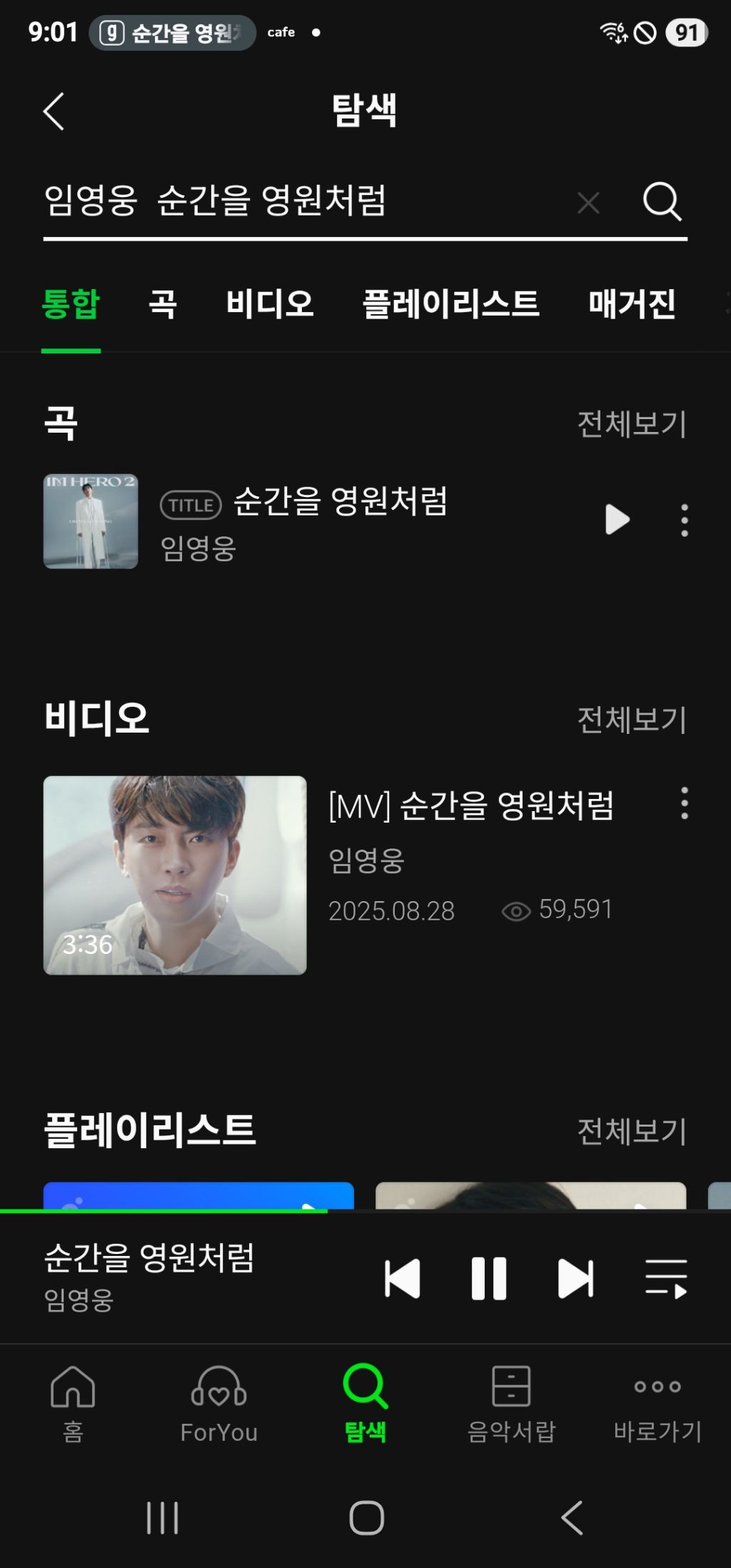Open the [MV] 순간을 영원처럼 video thumbnail

pos(175,875)
